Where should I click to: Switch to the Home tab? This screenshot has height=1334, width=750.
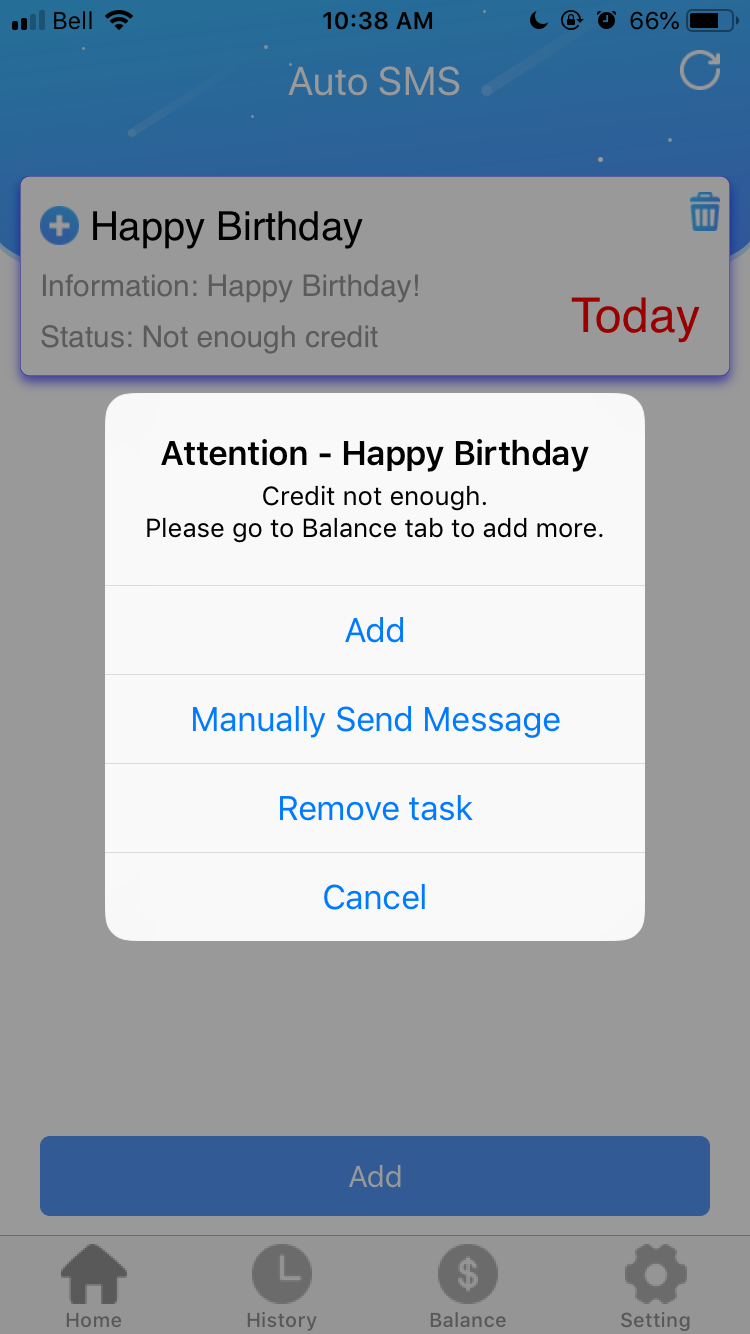94,1285
